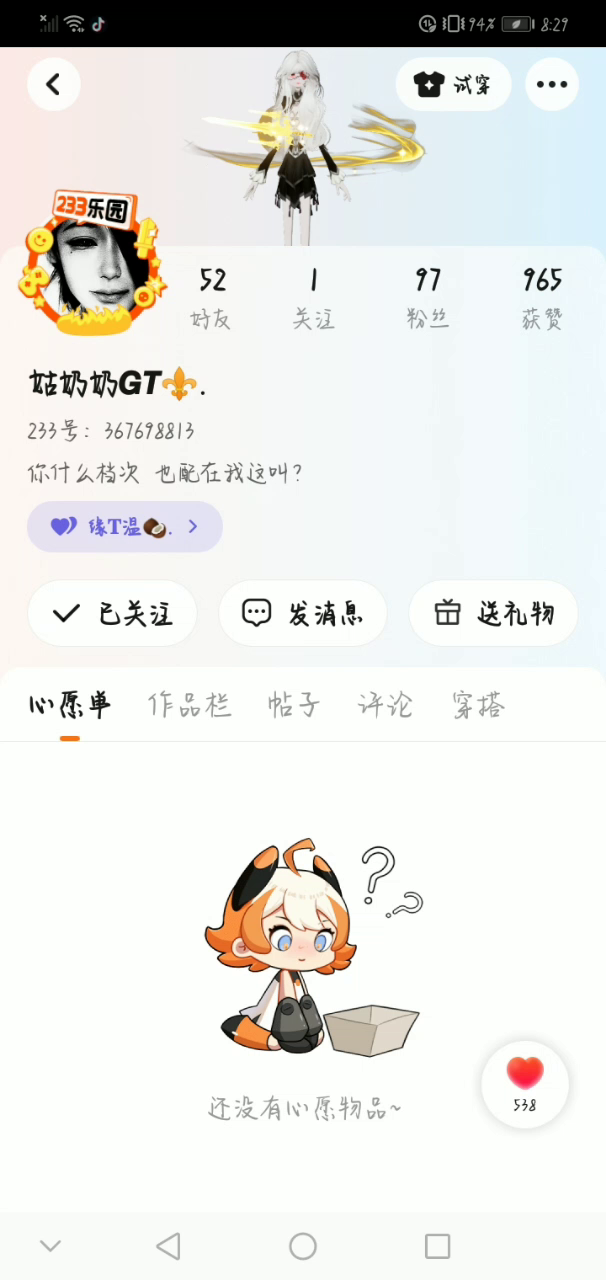Screen dimensions: 606x1280
Task: View the 52 好友 friends list
Action: [212, 297]
